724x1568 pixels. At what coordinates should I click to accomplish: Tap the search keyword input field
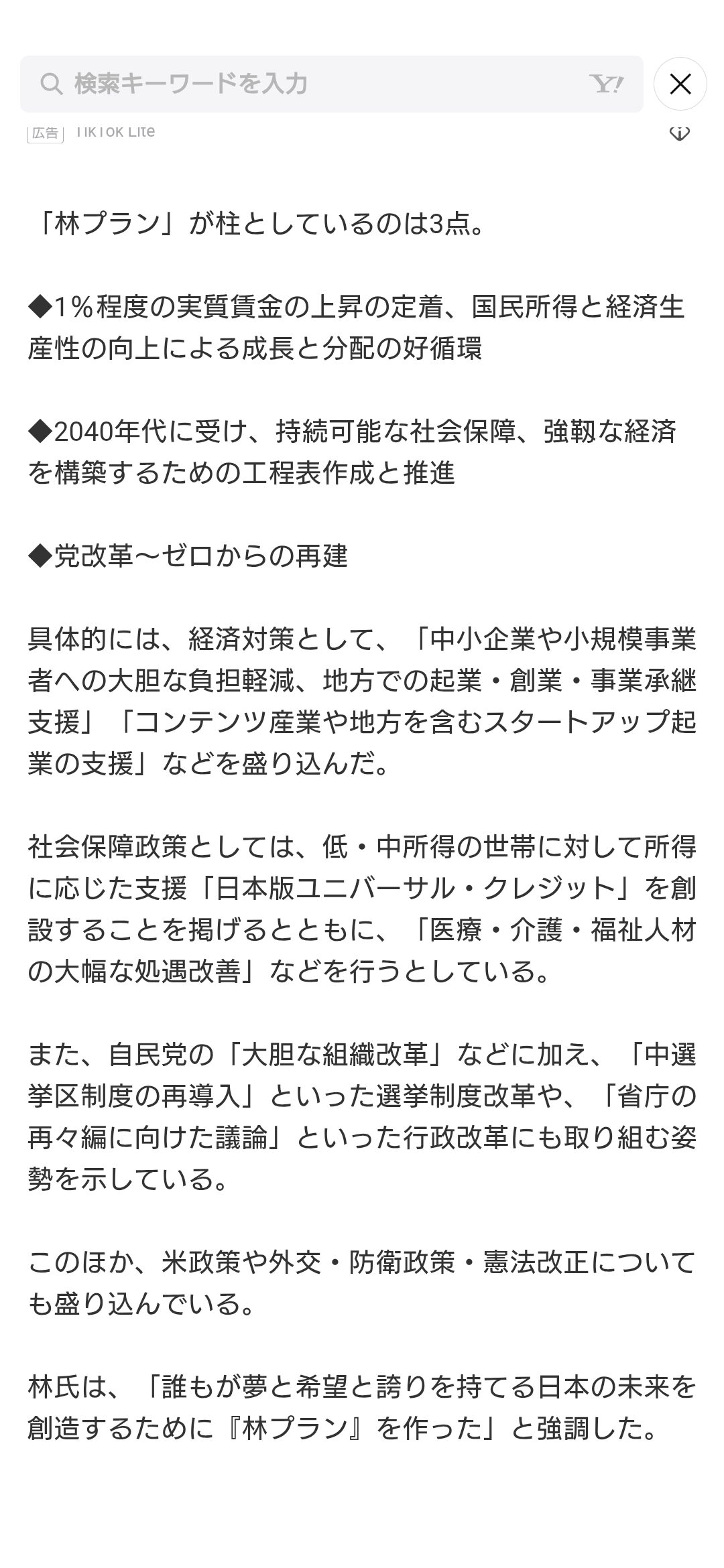pyautogui.click(x=331, y=84)
